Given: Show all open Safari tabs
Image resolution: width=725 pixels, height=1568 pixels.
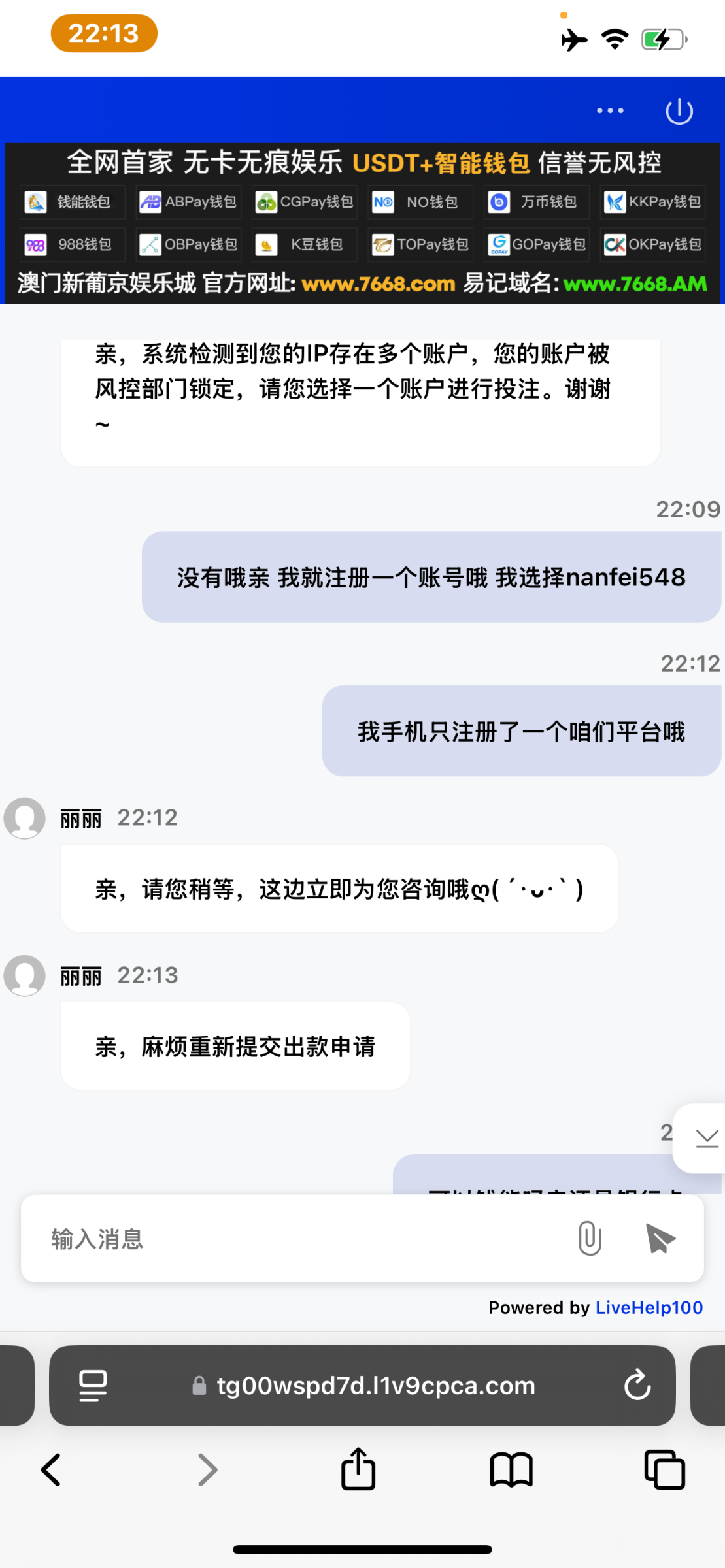Looking at the screenshot, I should 664,1470.
